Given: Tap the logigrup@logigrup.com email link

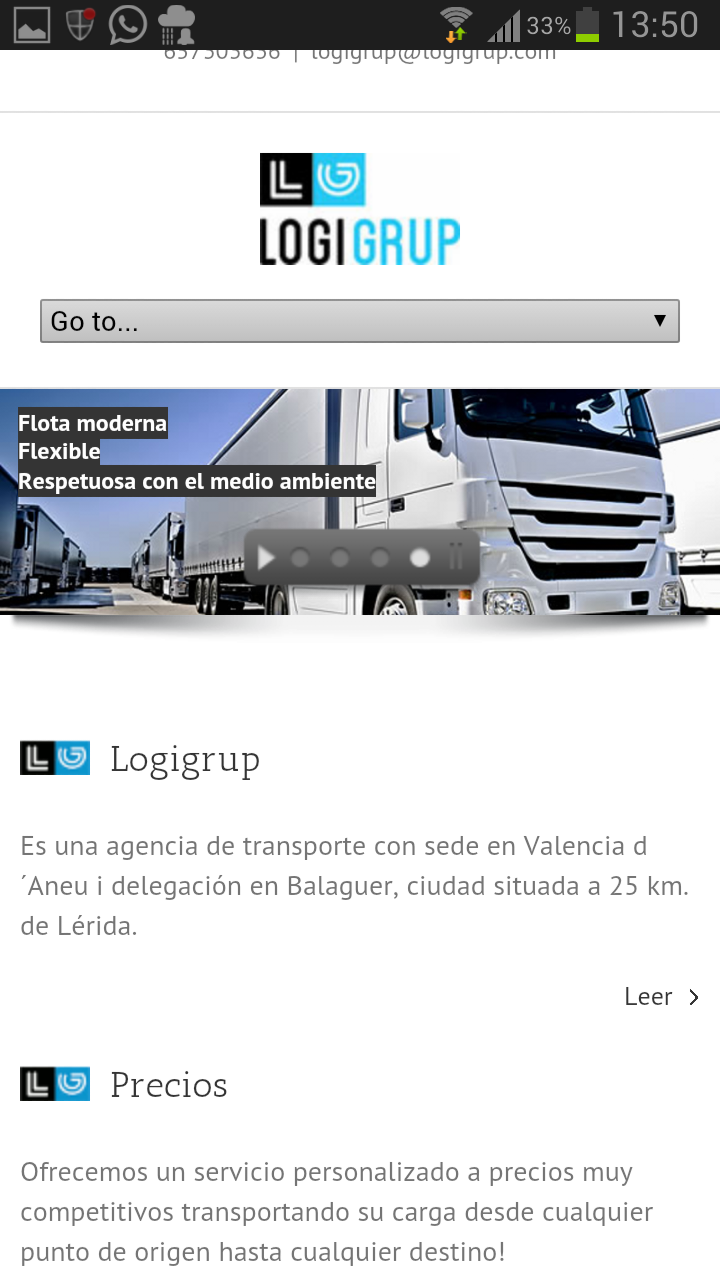Looking at the screenshot, I should pyautogui.click(x=433, y=54).
